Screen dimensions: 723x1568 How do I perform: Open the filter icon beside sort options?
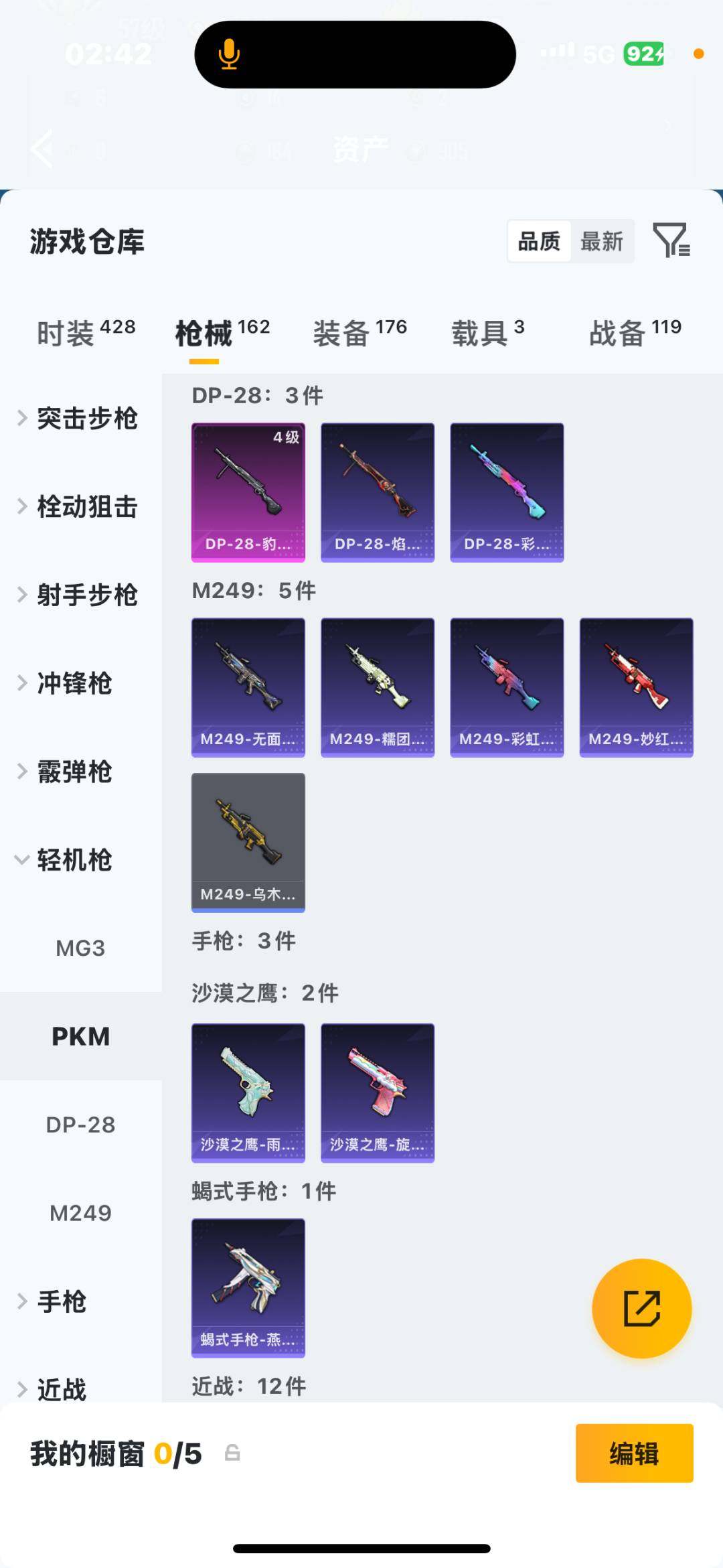click(673, 242)
